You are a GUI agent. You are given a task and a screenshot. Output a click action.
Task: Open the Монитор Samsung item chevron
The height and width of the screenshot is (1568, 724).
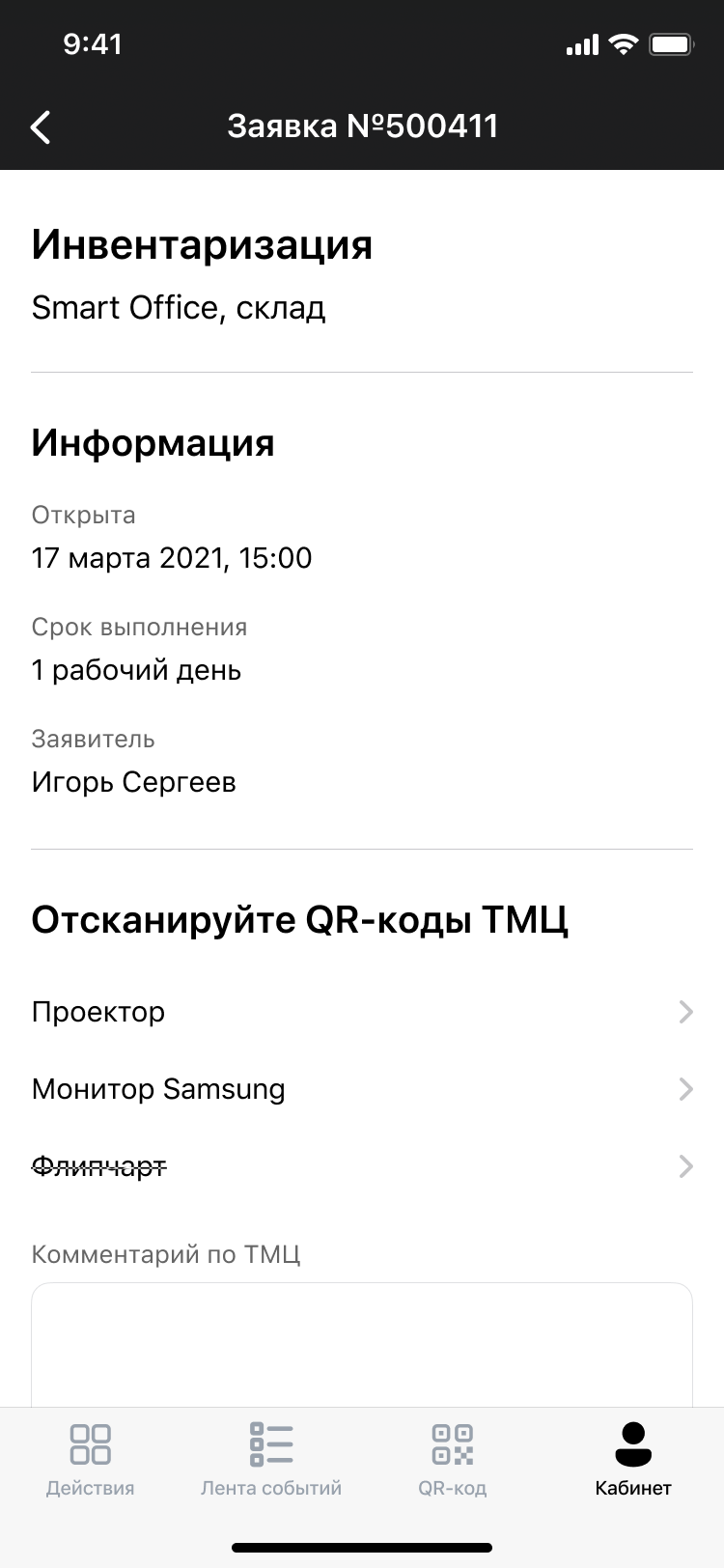(x=685, y=1089)
